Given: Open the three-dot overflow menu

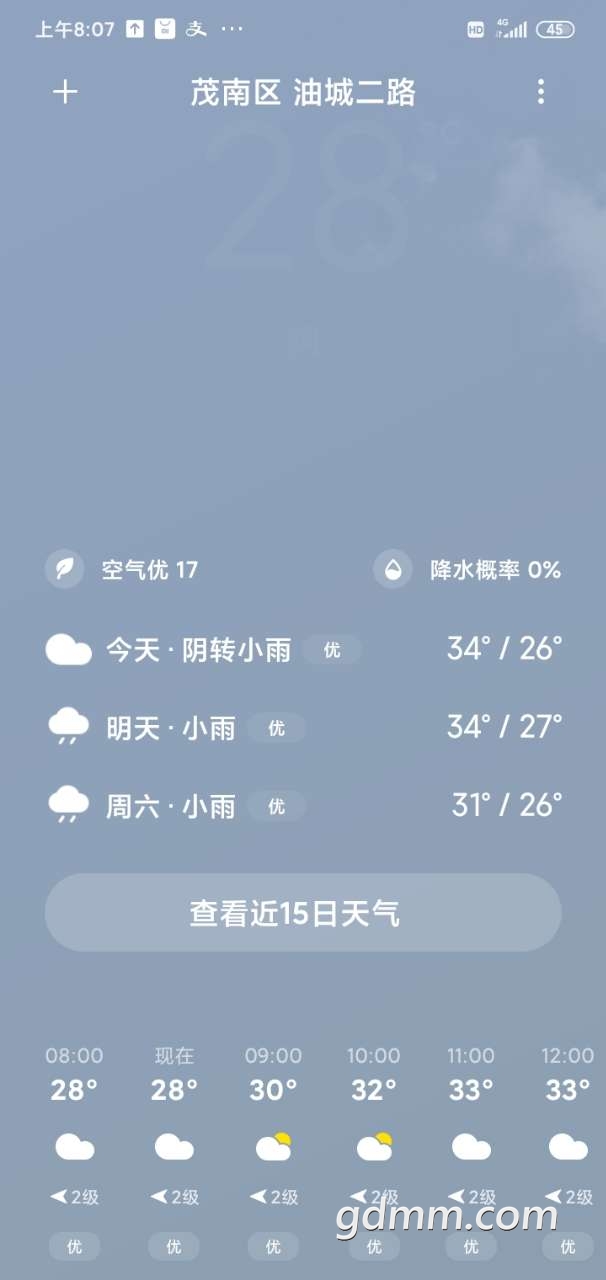Looking at the screenshot, I should tap(541, 92).
